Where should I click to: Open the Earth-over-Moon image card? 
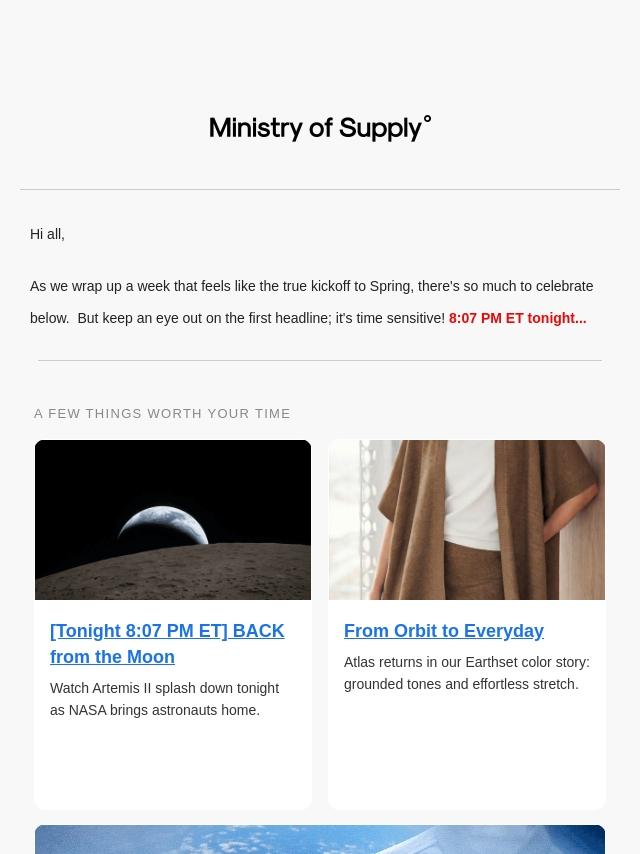point(173,520)
